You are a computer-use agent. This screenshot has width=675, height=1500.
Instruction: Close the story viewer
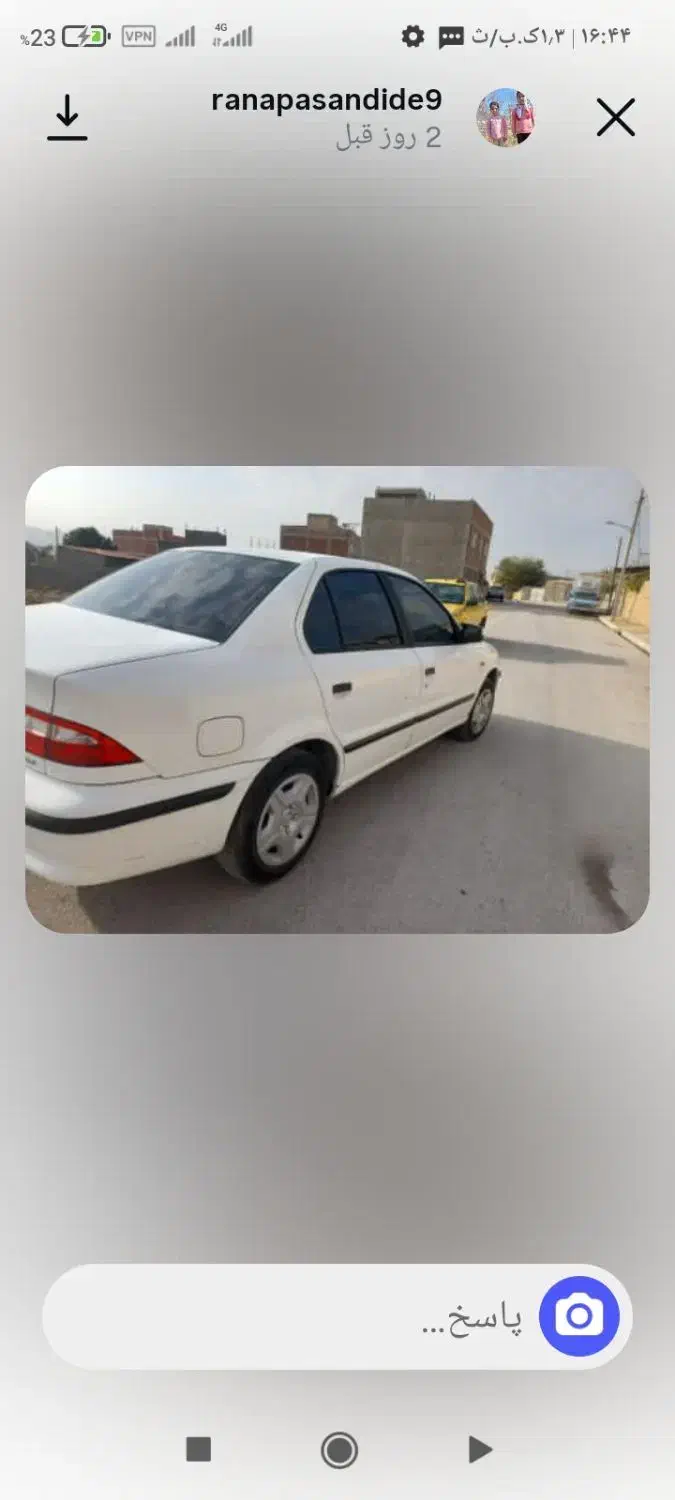coord(615,118)
